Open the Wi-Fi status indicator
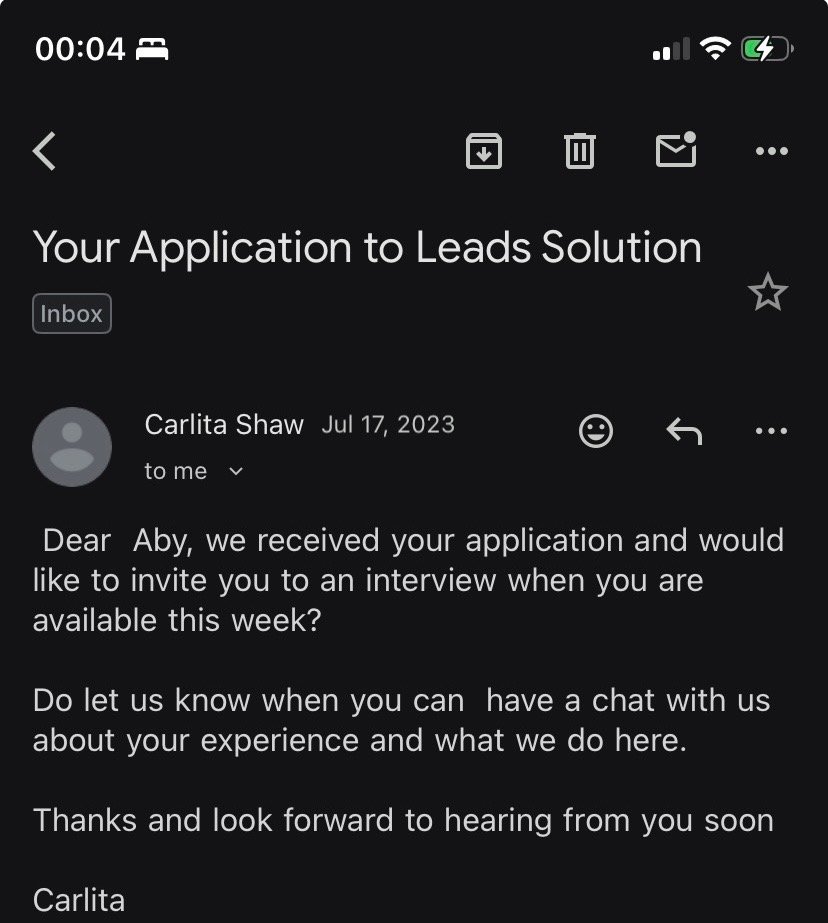The image size is (828, 923). tap(713, 47)
